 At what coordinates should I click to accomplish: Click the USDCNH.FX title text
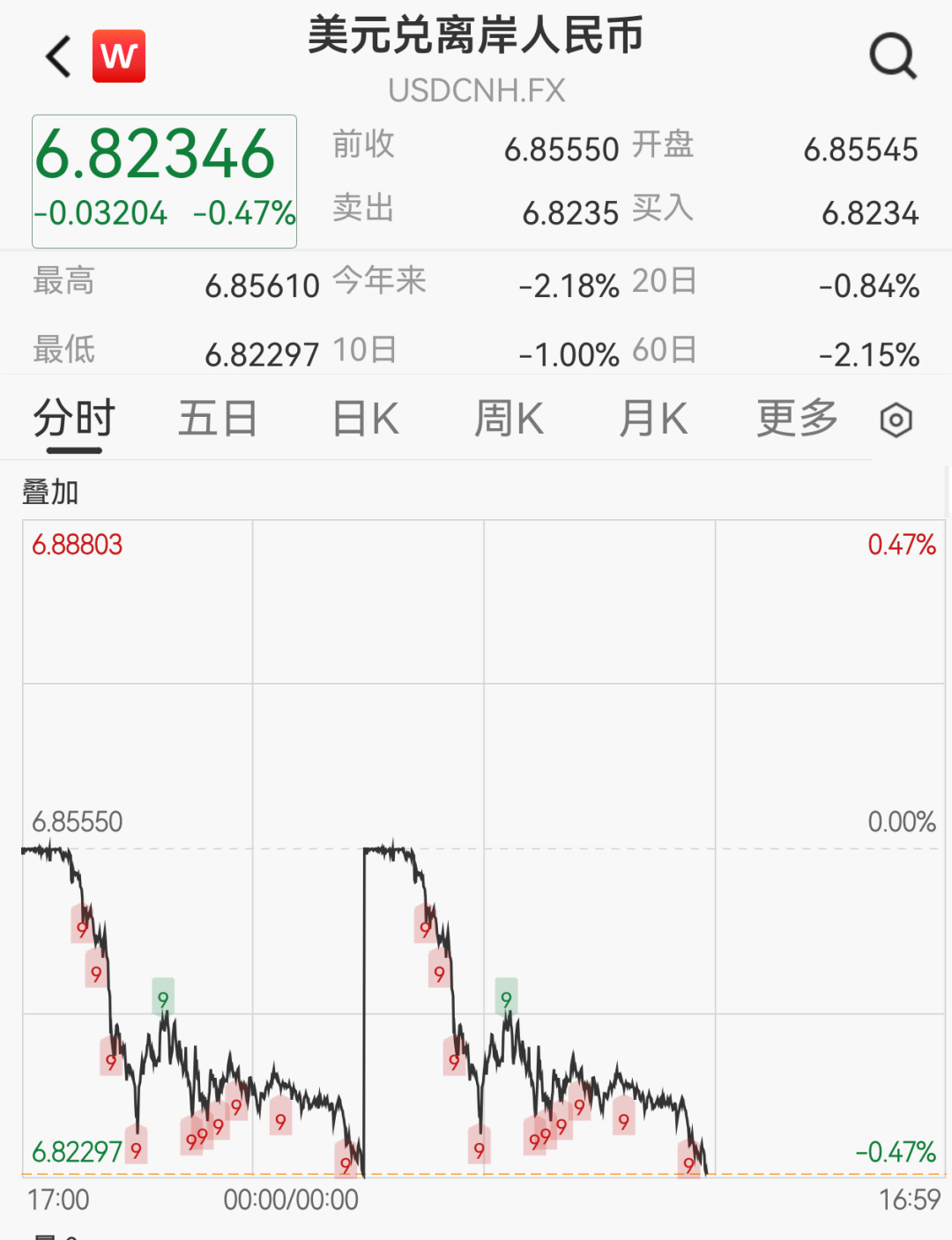[x=476, y=90]
